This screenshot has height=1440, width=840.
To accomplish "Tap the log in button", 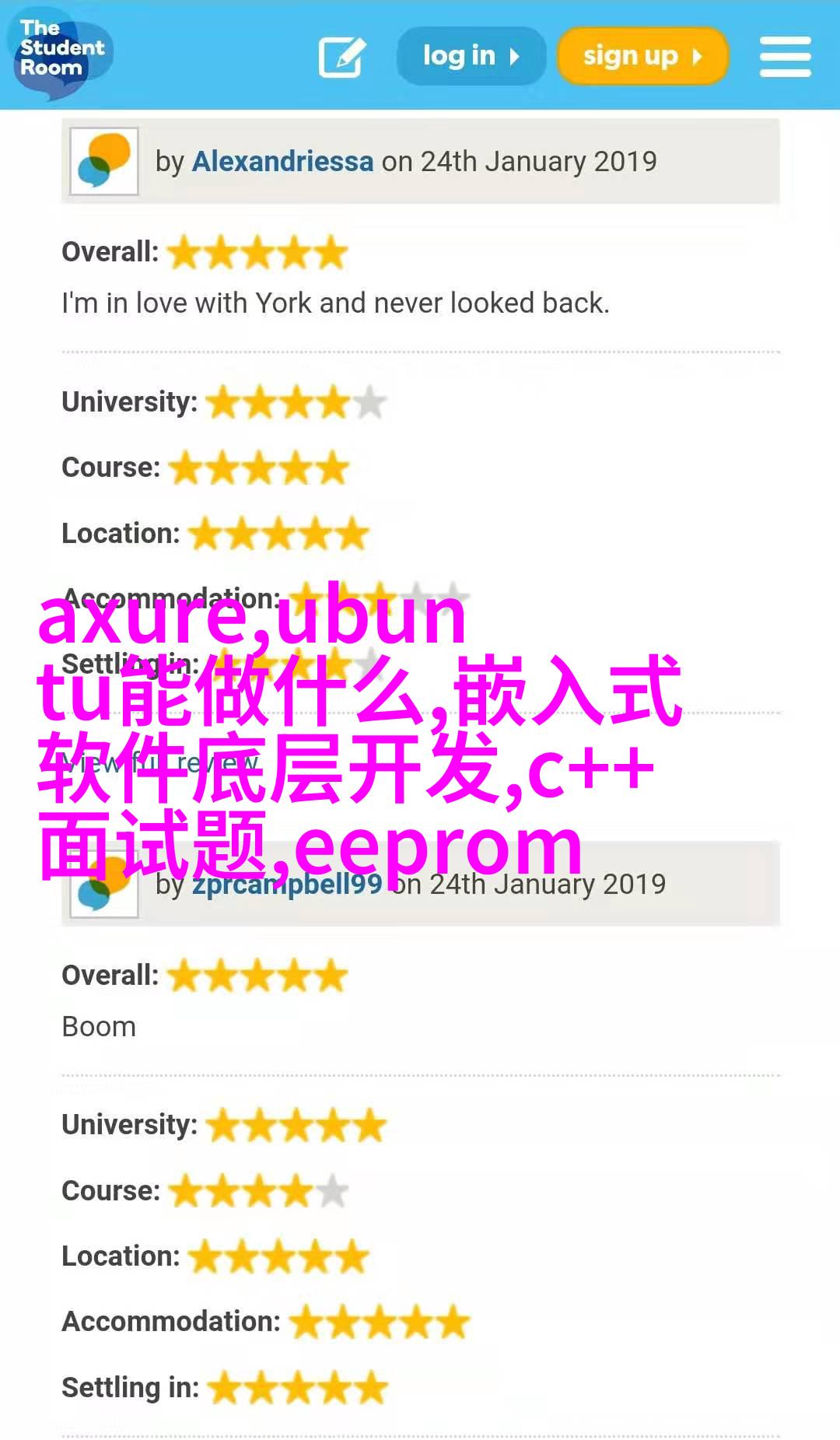I will tap(471, 56).
